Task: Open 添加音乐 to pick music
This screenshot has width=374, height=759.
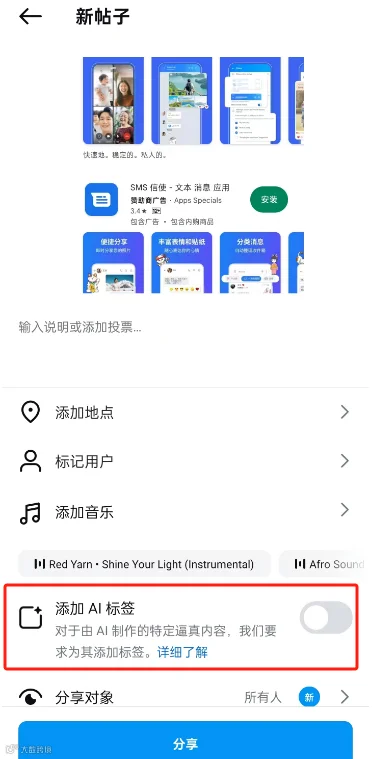Action: [x=187, y=512]
